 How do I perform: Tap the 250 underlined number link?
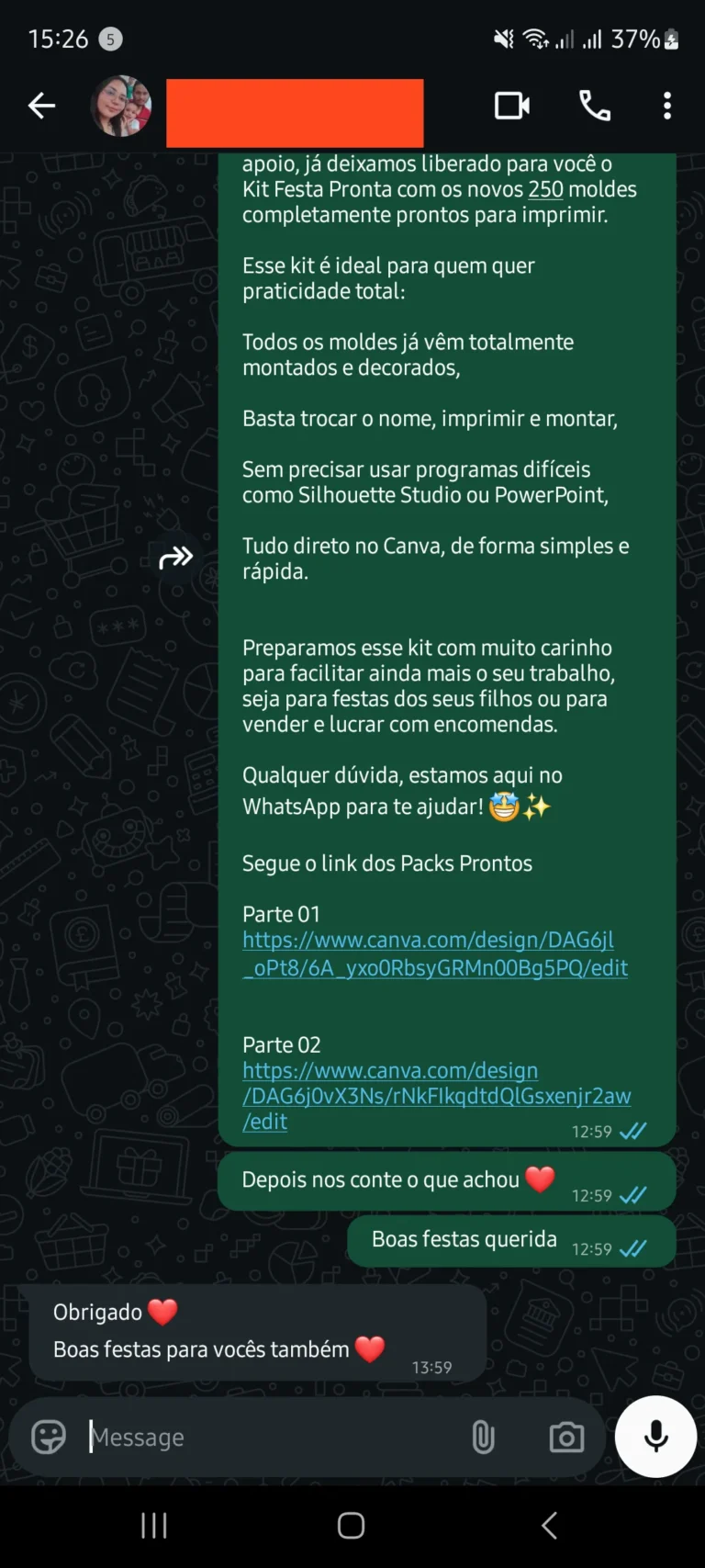click(545, 189)
